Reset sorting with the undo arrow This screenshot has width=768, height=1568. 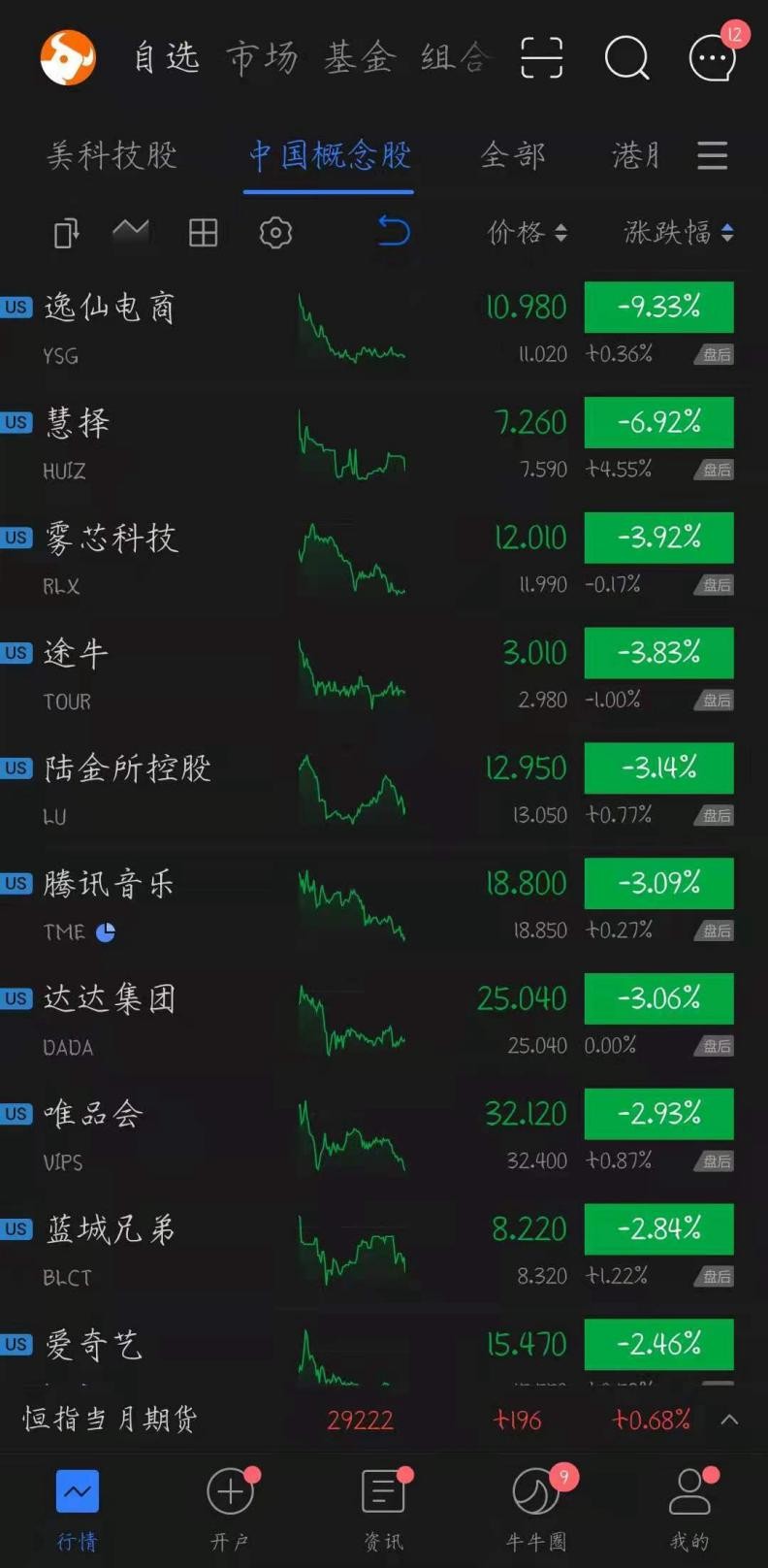[393, 231]
